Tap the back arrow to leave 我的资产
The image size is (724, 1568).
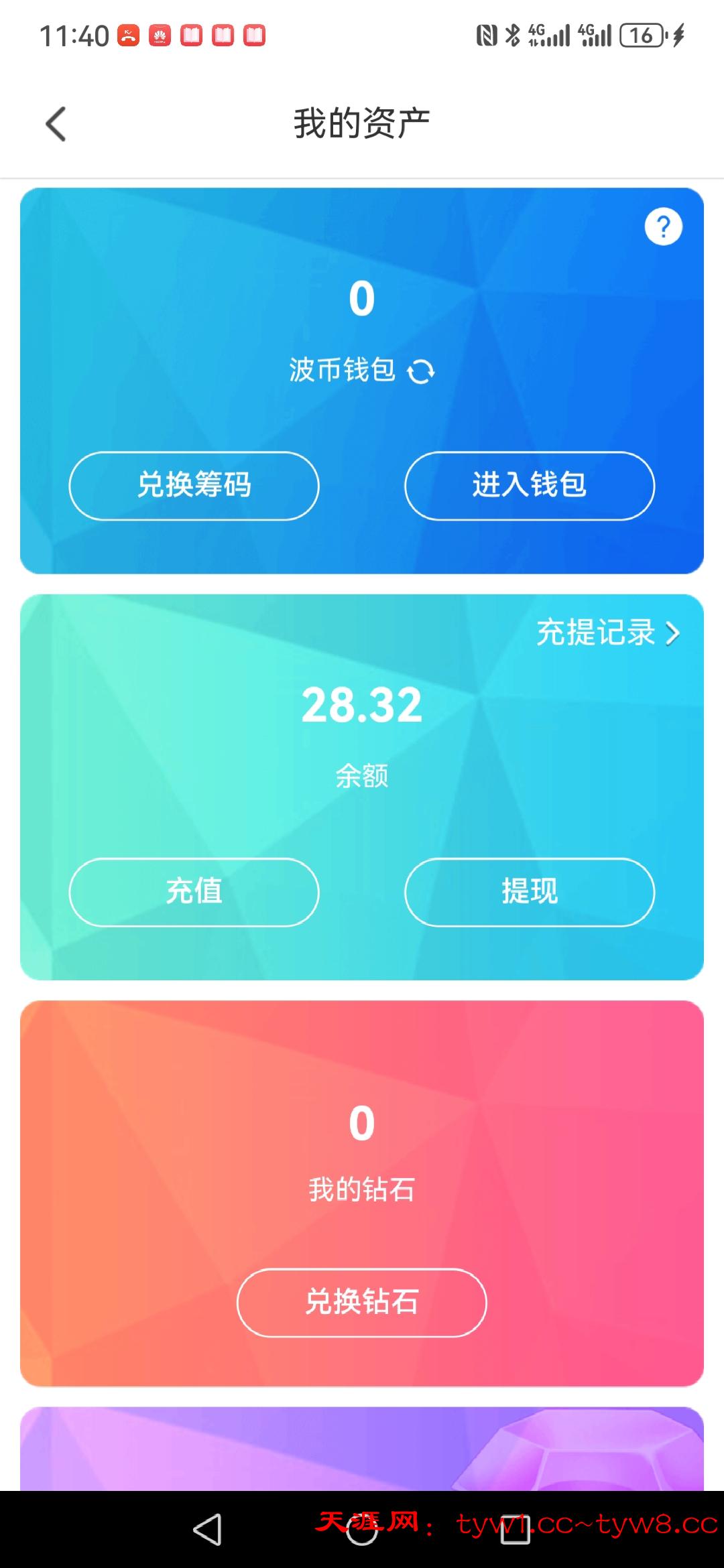click(56, 123)
